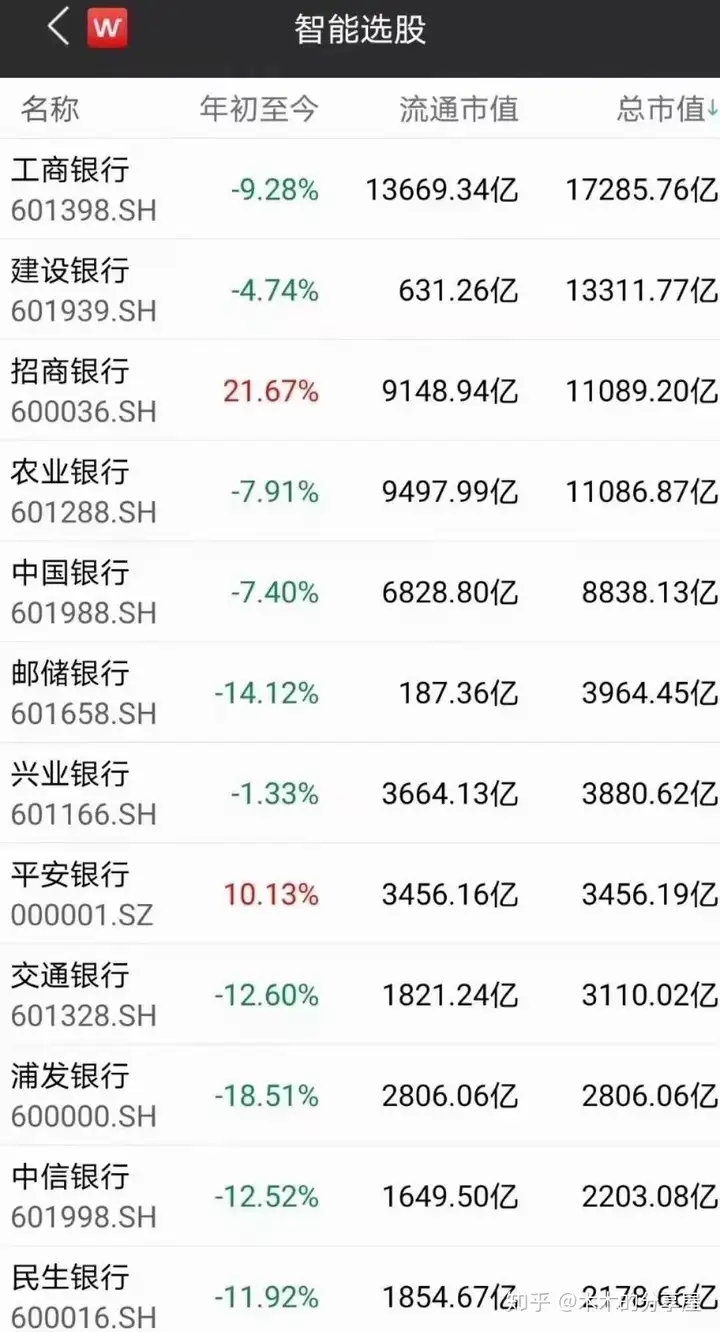Open 工商银行 601398.SH stock row
This screenshot has width=720, height=1332.
click(x=360, y=189)
